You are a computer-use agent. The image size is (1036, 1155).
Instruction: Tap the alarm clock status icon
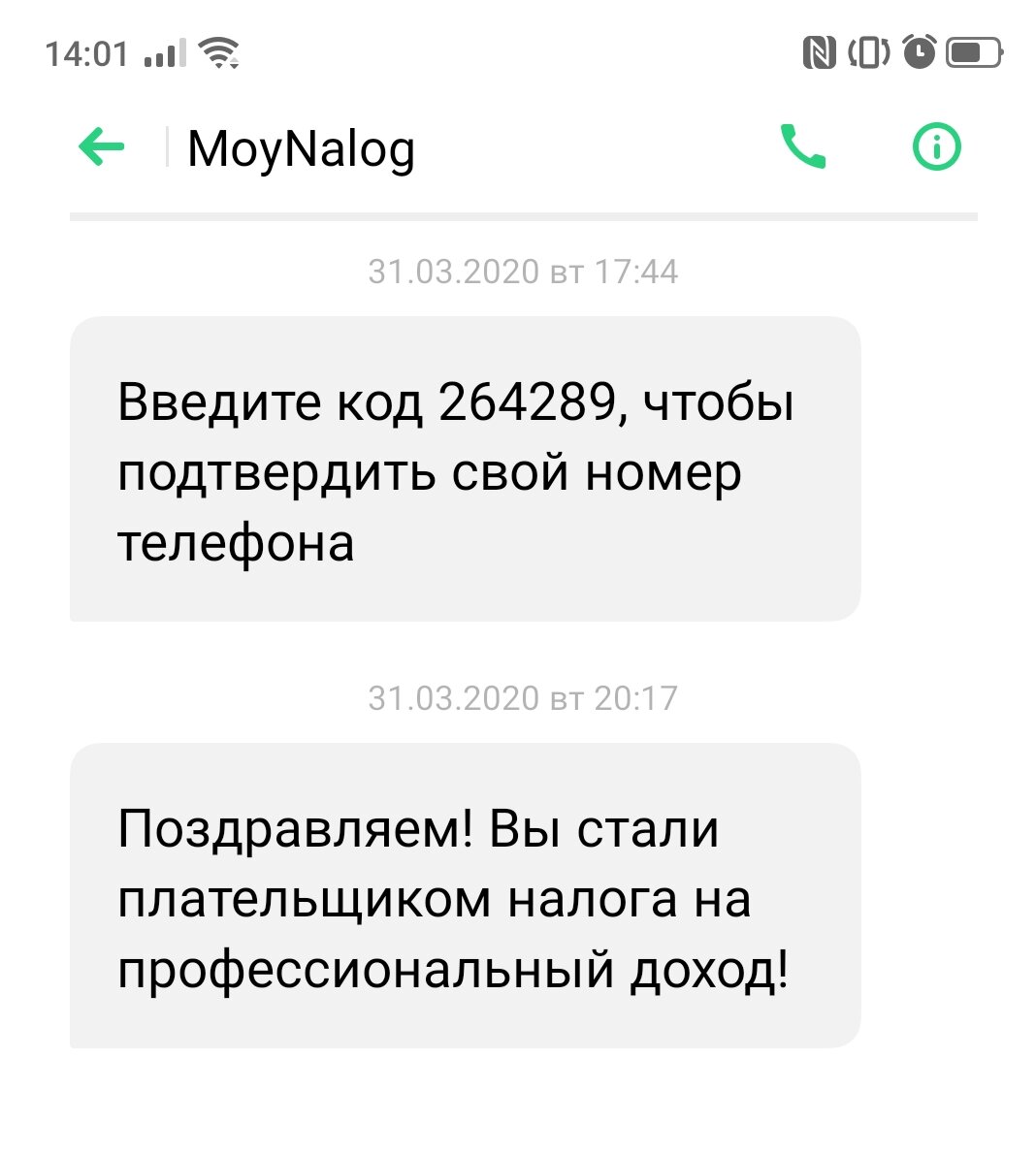coord(919,54)
